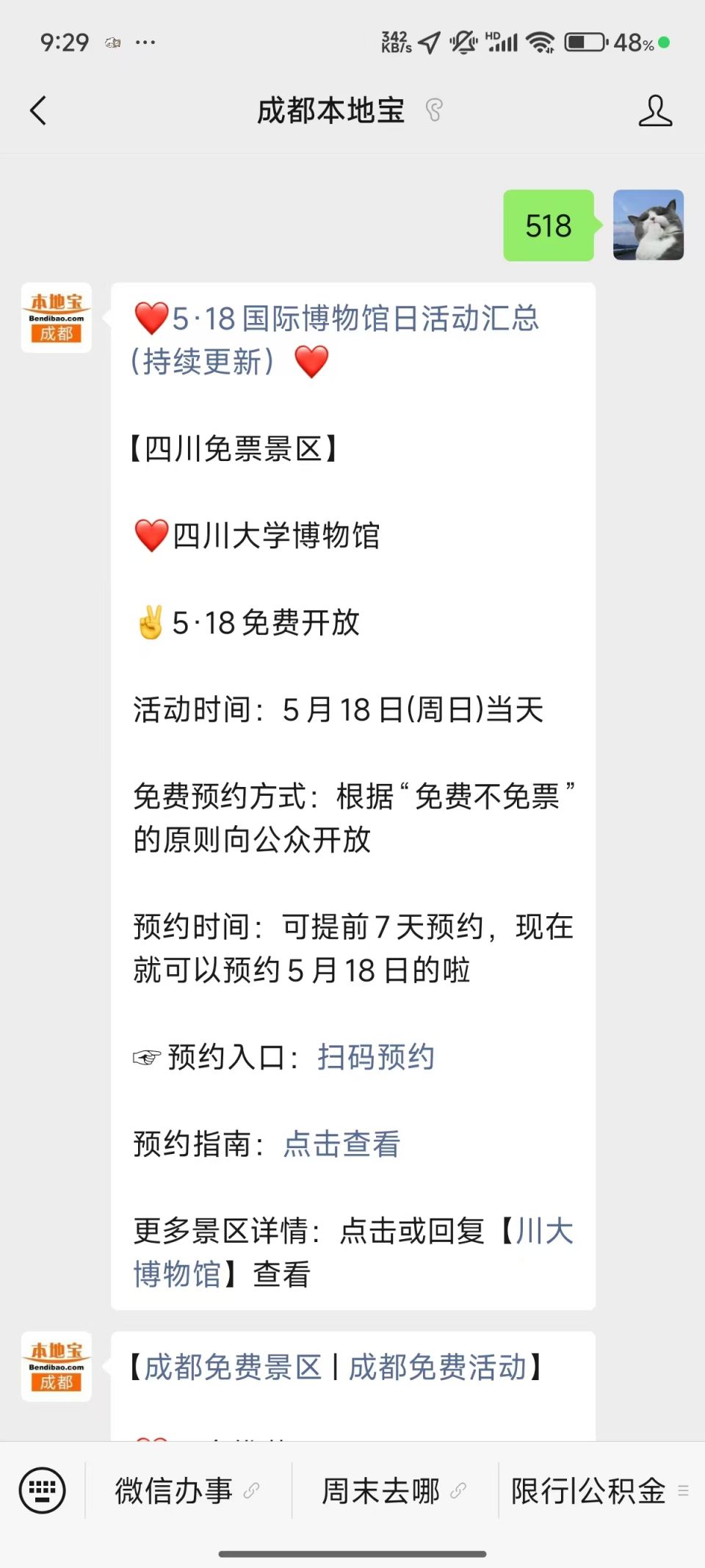The width and height of the screenshot is (705, 1568).
Task: Open the account profile icon
Action: [654, 111]
